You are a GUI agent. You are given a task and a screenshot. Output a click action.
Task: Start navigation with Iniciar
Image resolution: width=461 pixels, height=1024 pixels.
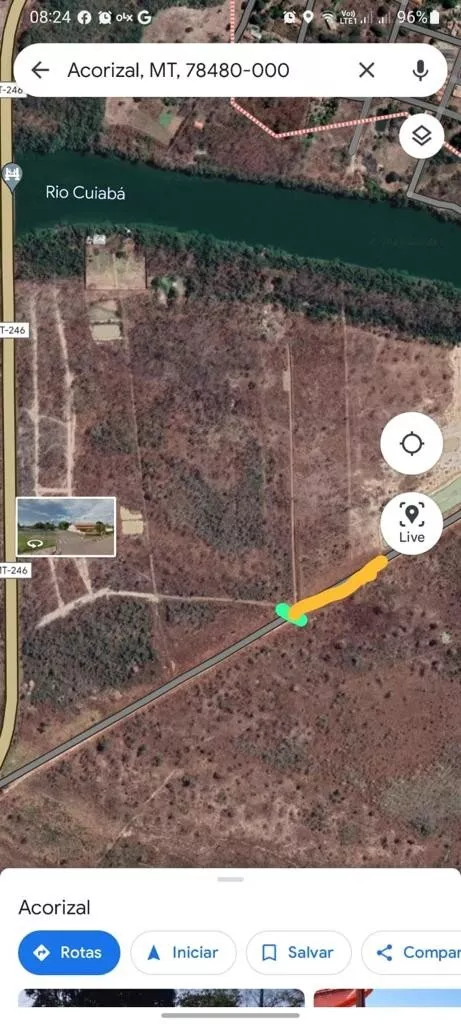pyautogui.click(x=183, y=952)
